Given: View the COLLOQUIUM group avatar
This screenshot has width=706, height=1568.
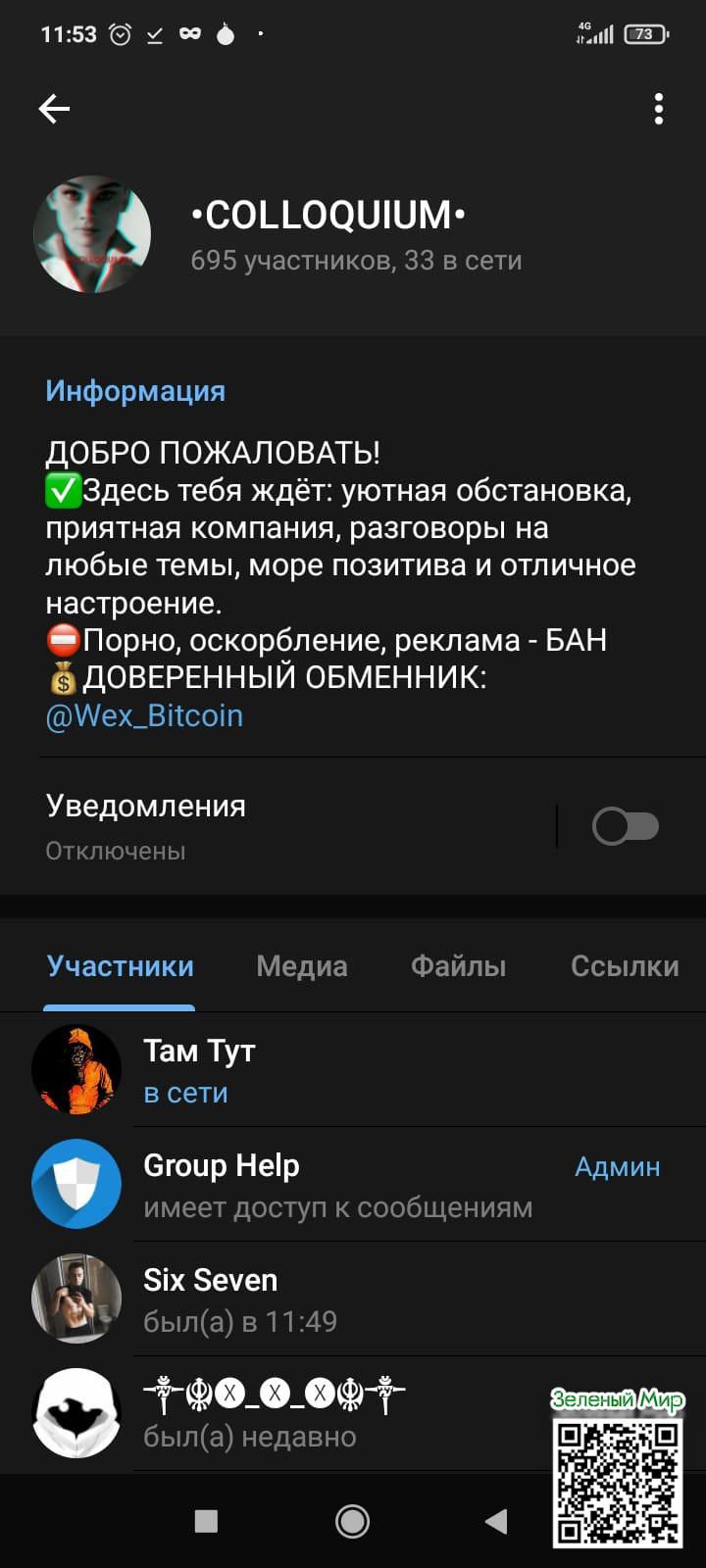Looking at the screenshot, I should click(92, 235).
